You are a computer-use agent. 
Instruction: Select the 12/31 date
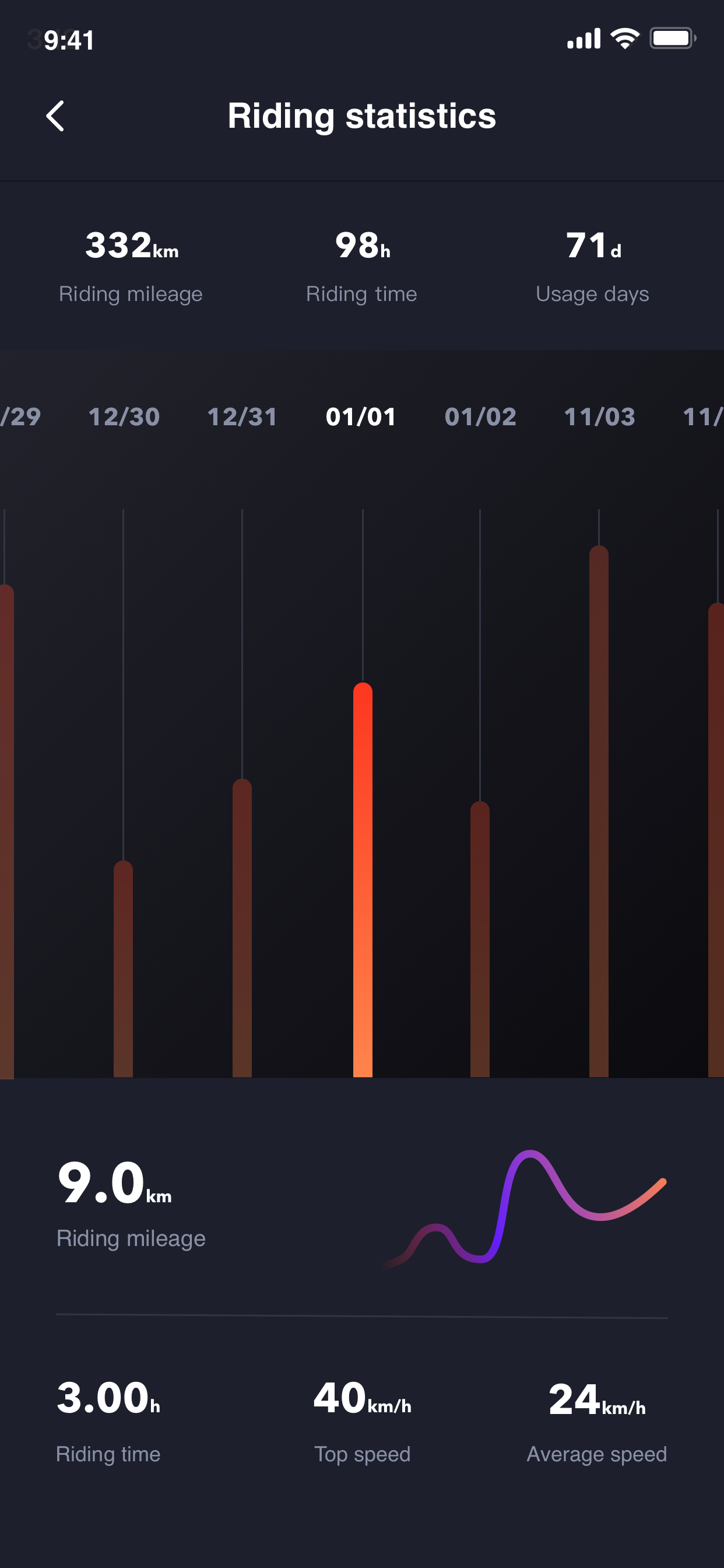tap(242, 417)
